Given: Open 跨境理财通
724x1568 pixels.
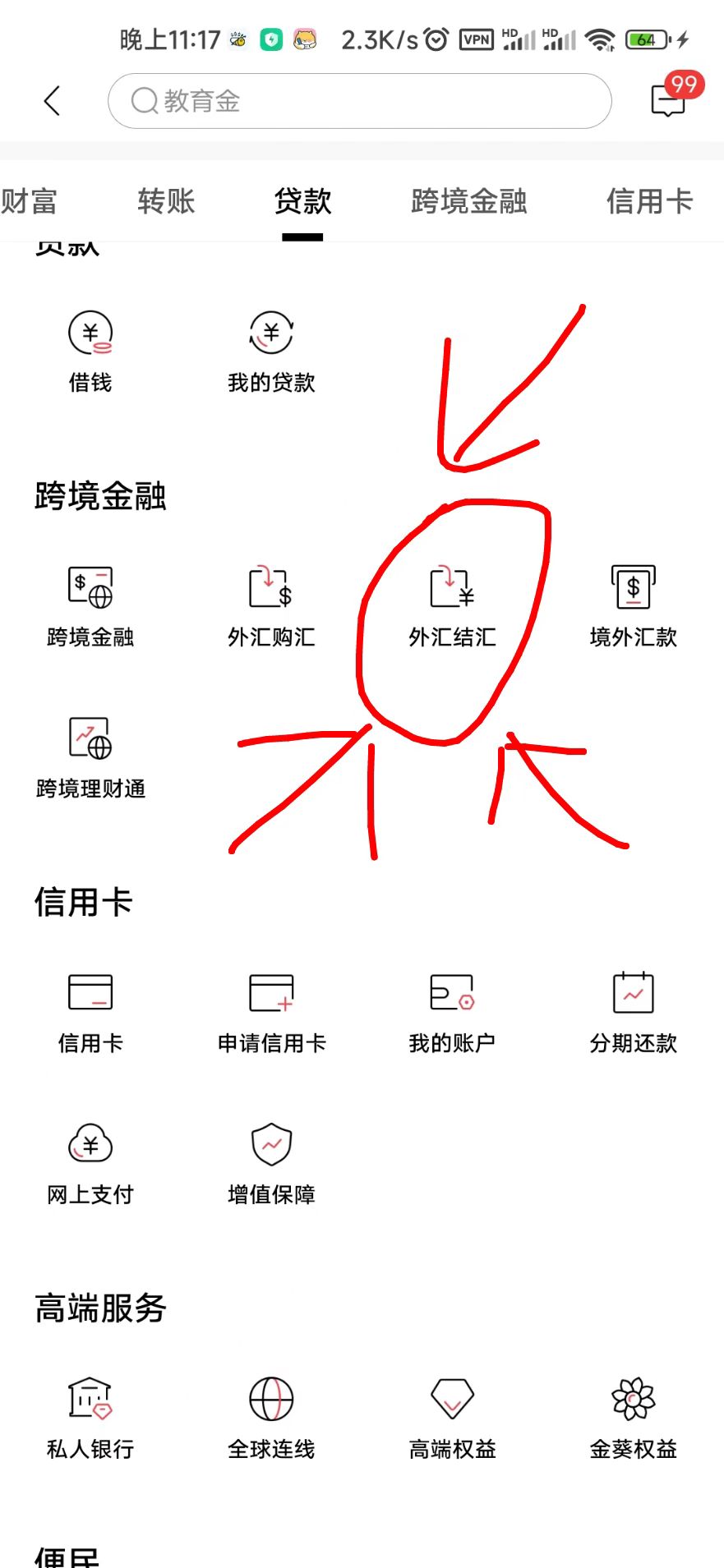Looking at the screenshot, I should click(90, 757).
